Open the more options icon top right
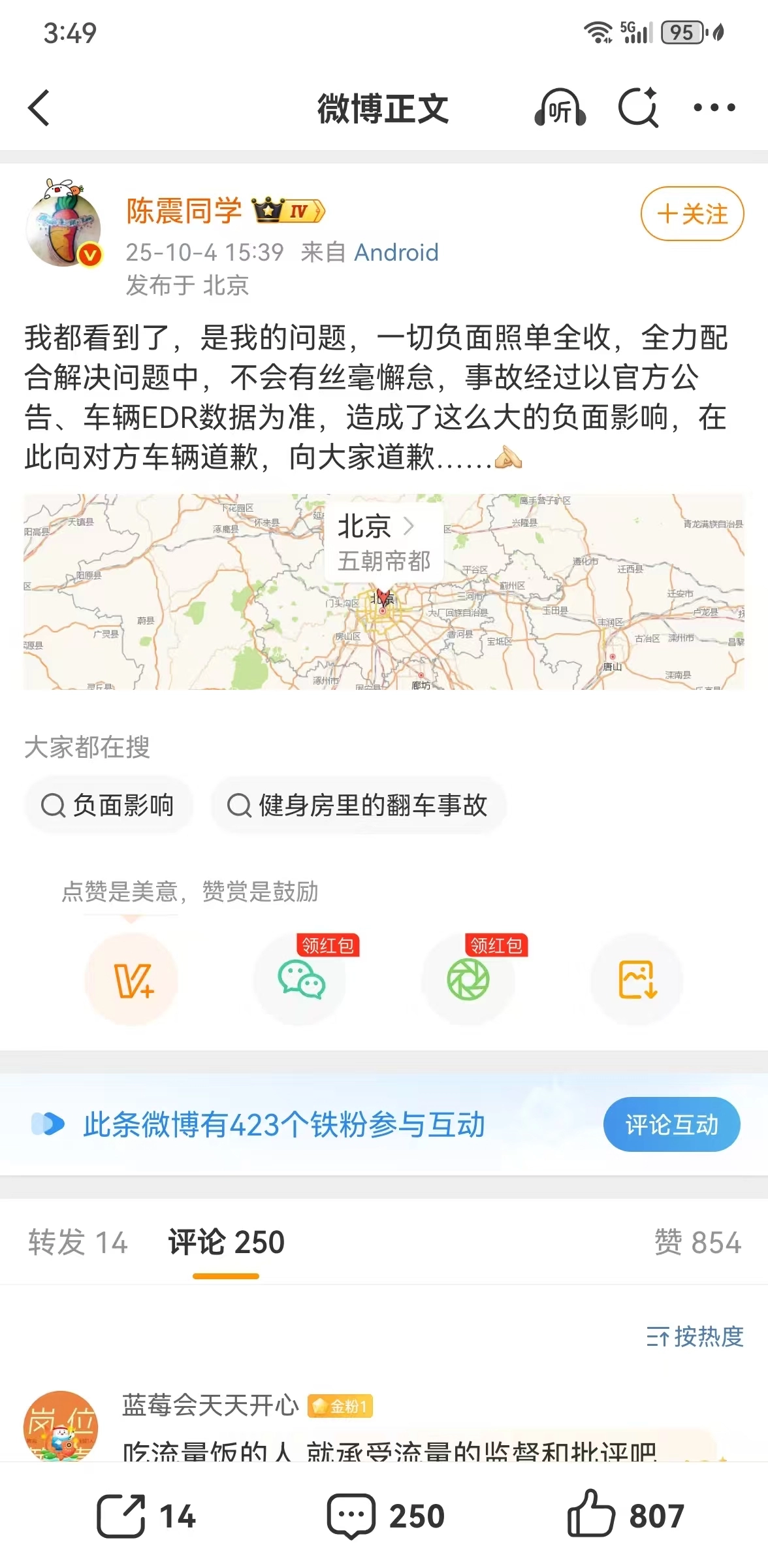 714,108
